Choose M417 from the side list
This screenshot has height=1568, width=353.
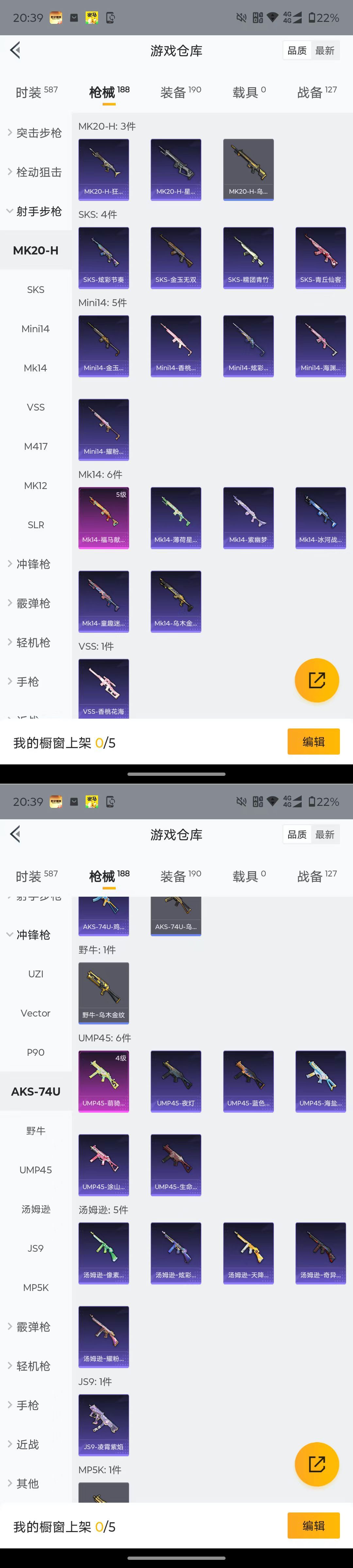pyautogui.click(x=35, y=446)
